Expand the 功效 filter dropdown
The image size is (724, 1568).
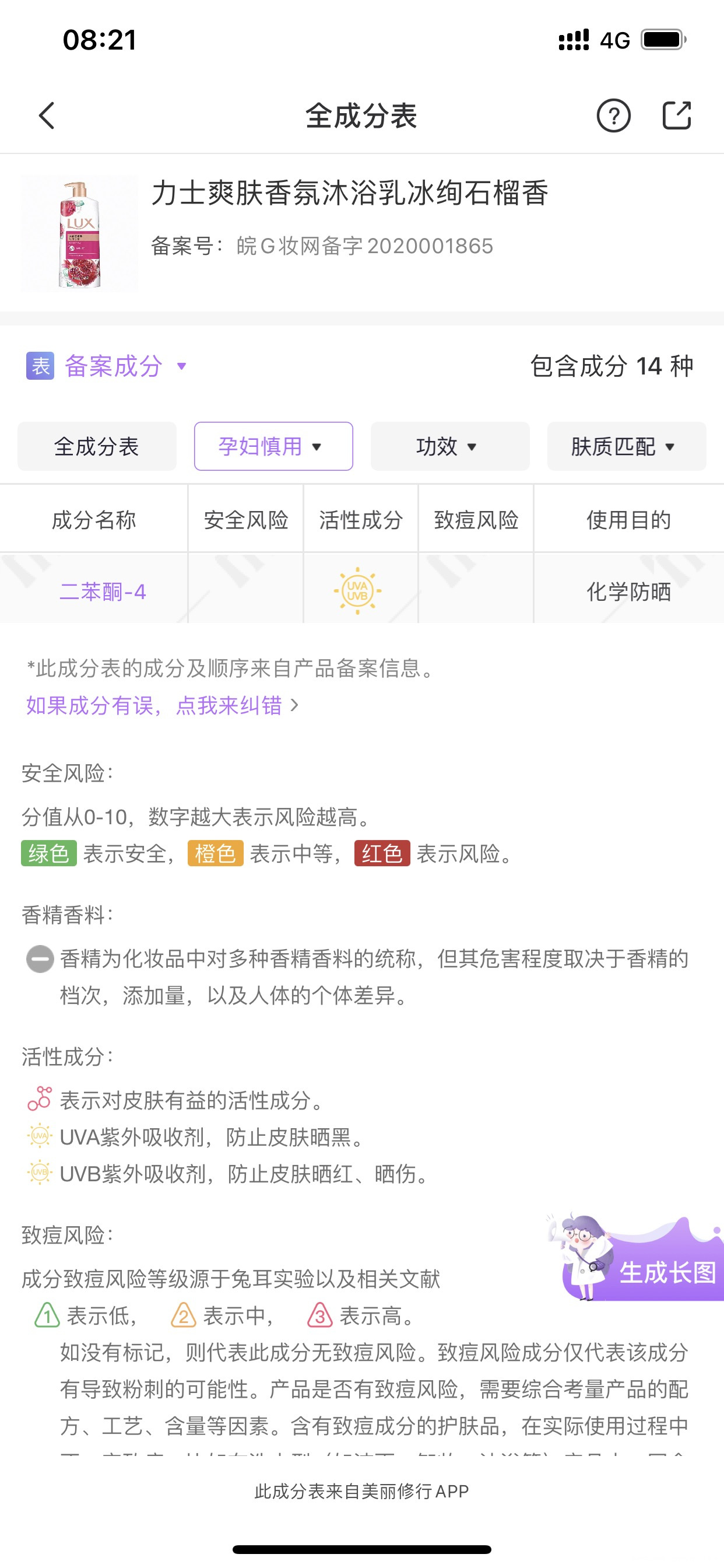[449, 446]
